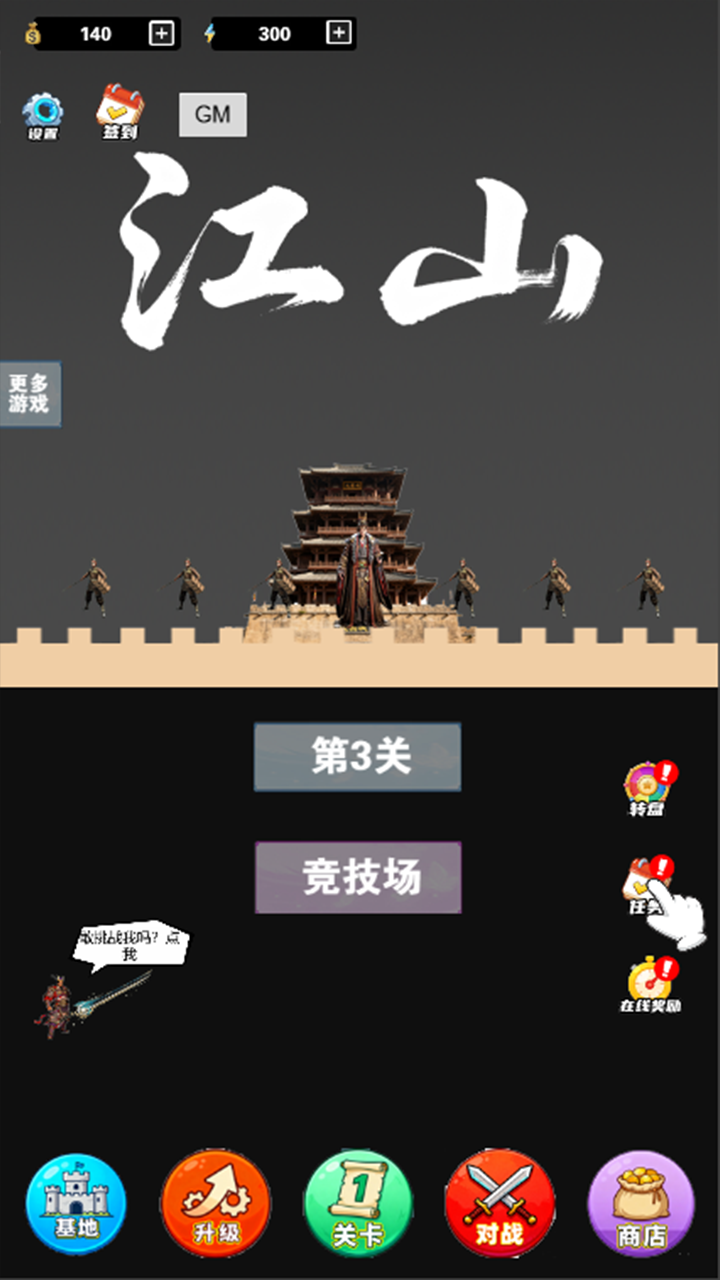Open 更多游戏 more games
720x1280 pixels.
point(30,394)
